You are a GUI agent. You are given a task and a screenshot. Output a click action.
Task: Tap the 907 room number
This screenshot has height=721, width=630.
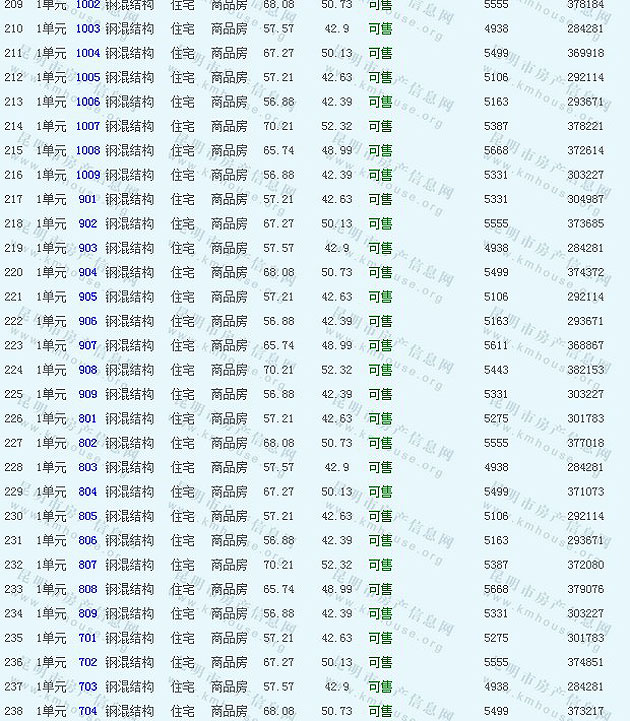tap(88, 345)
